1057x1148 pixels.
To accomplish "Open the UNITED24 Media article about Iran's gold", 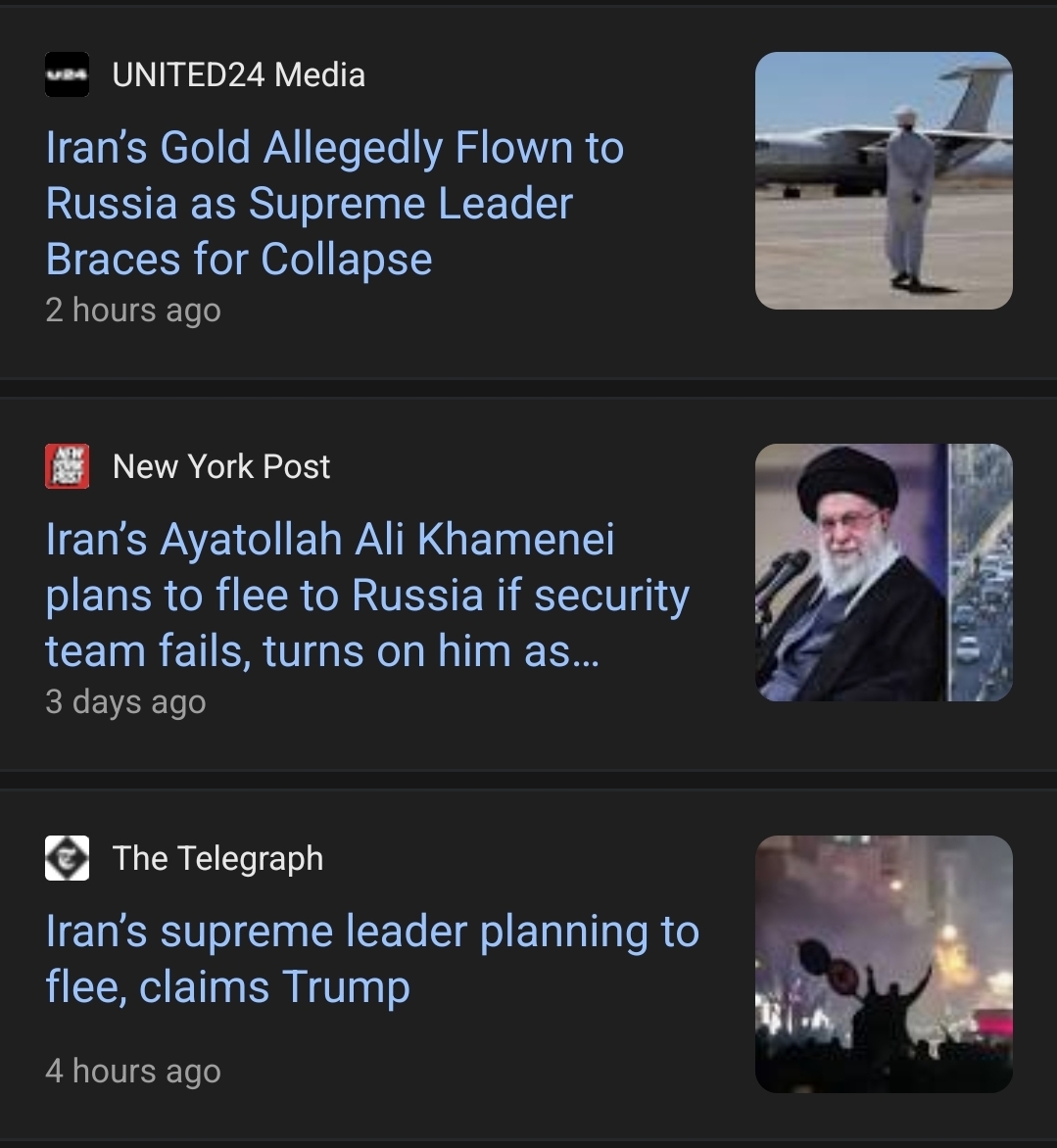I will 335,203.
